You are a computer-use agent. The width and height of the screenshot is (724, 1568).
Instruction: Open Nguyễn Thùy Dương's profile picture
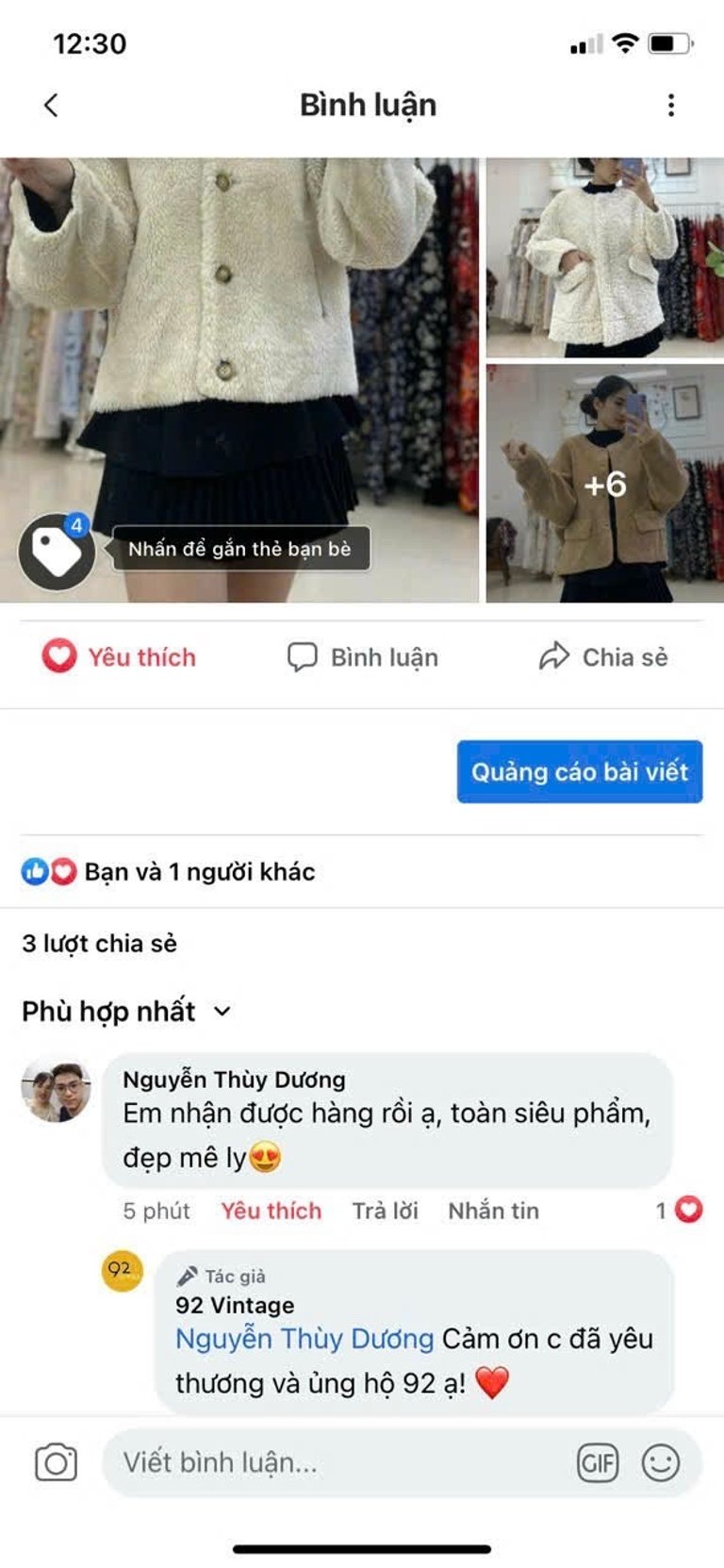pyautogui.click(x=57, y=1090)
